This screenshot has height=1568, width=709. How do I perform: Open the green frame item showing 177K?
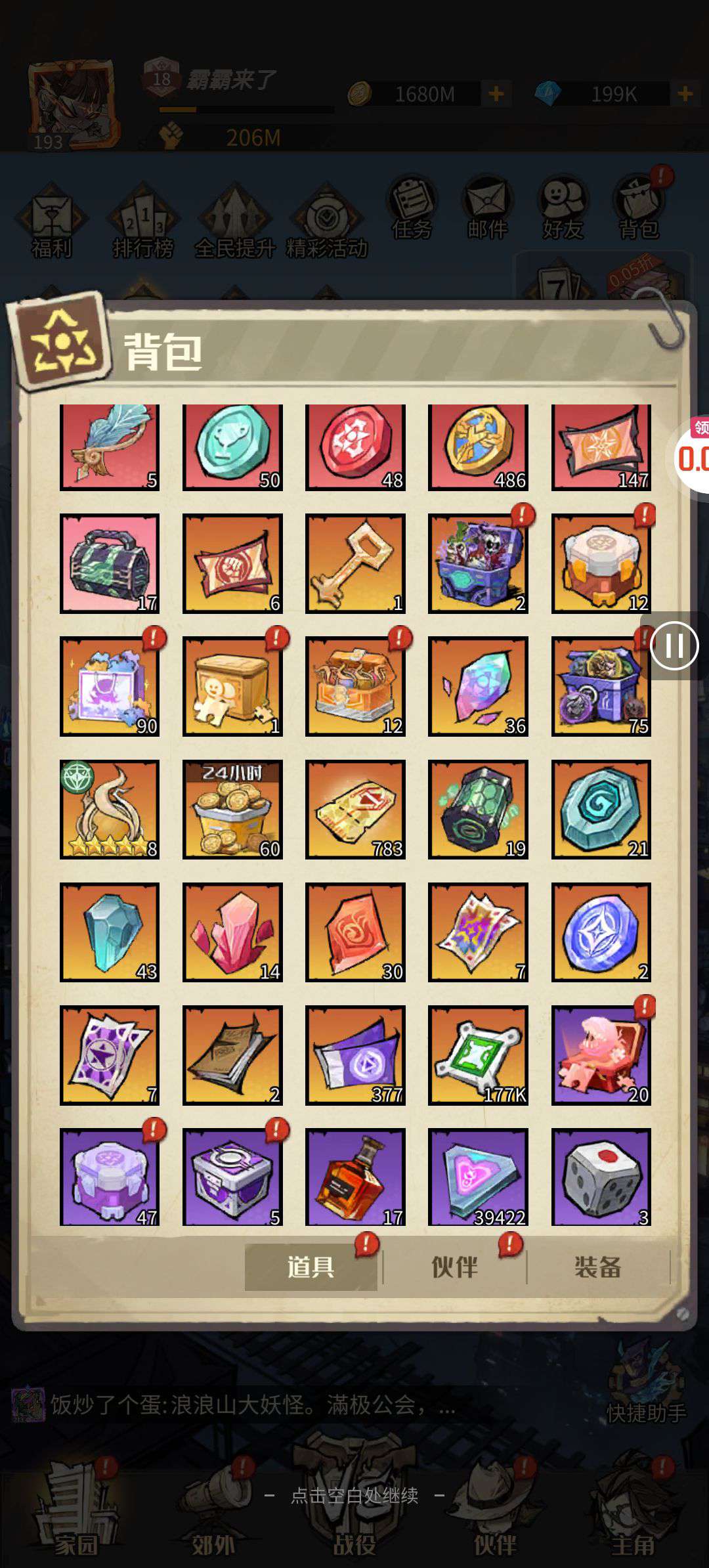pyautogui.click(x=478, y=1055)
